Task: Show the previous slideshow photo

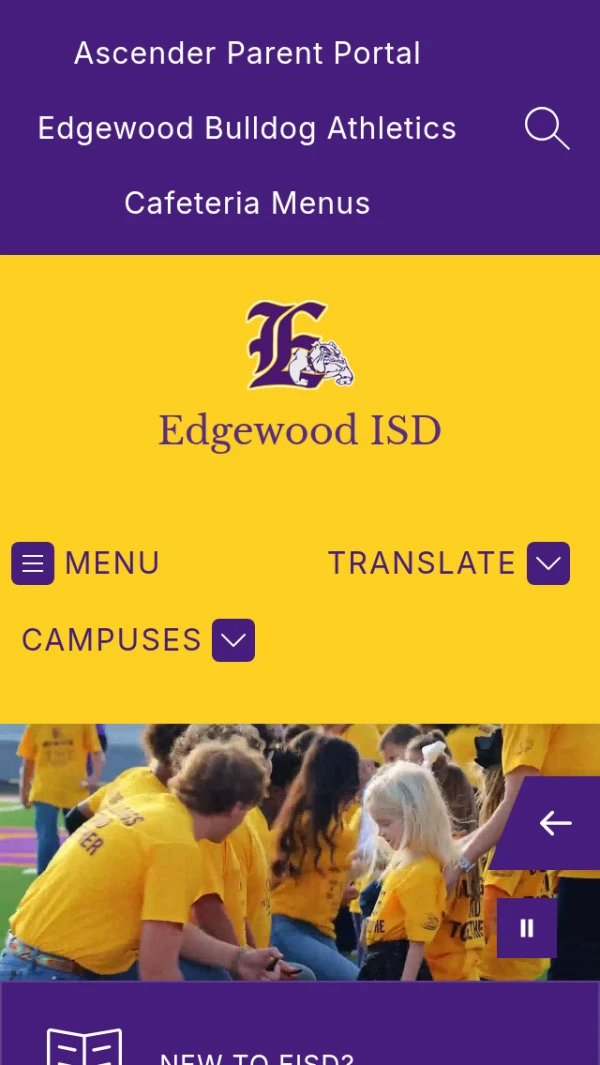Action: click(x=555, y=823)
